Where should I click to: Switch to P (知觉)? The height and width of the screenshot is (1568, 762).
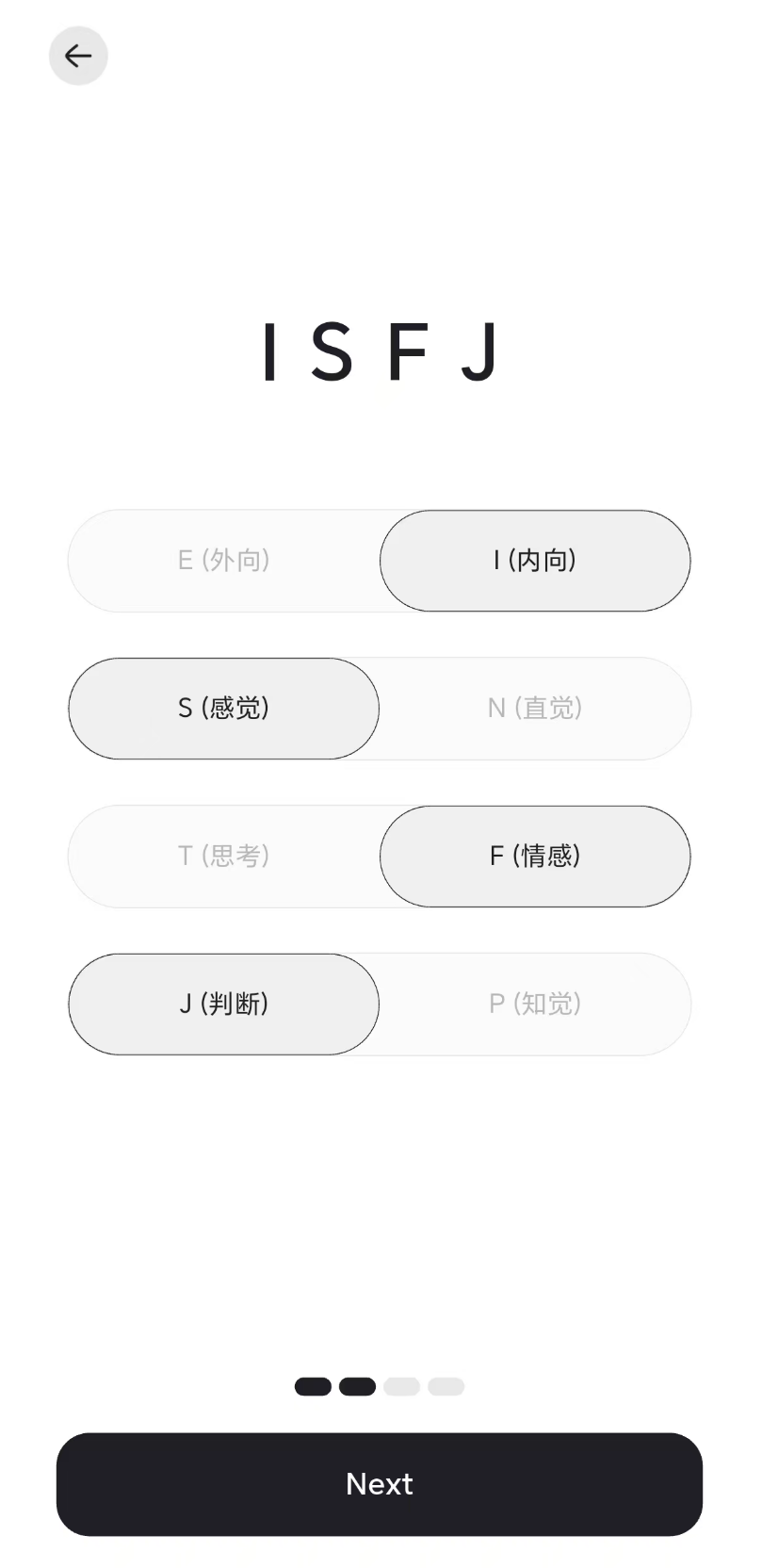[x=535, y=1004]
